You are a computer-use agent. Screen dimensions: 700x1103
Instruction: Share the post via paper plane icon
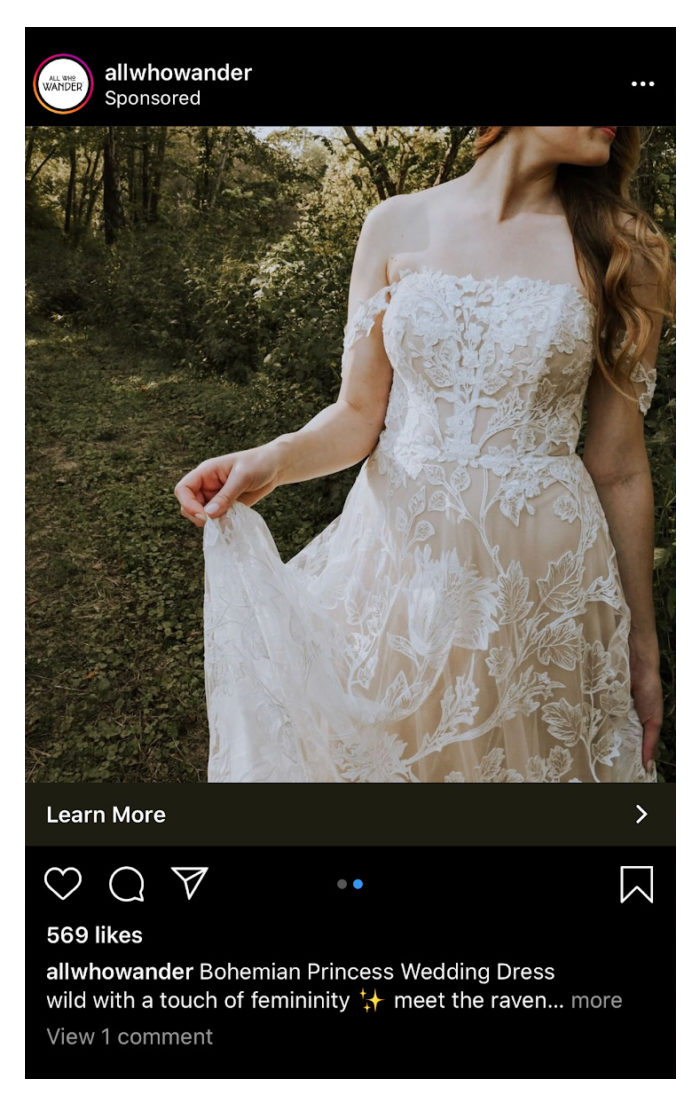coord(189,882)
